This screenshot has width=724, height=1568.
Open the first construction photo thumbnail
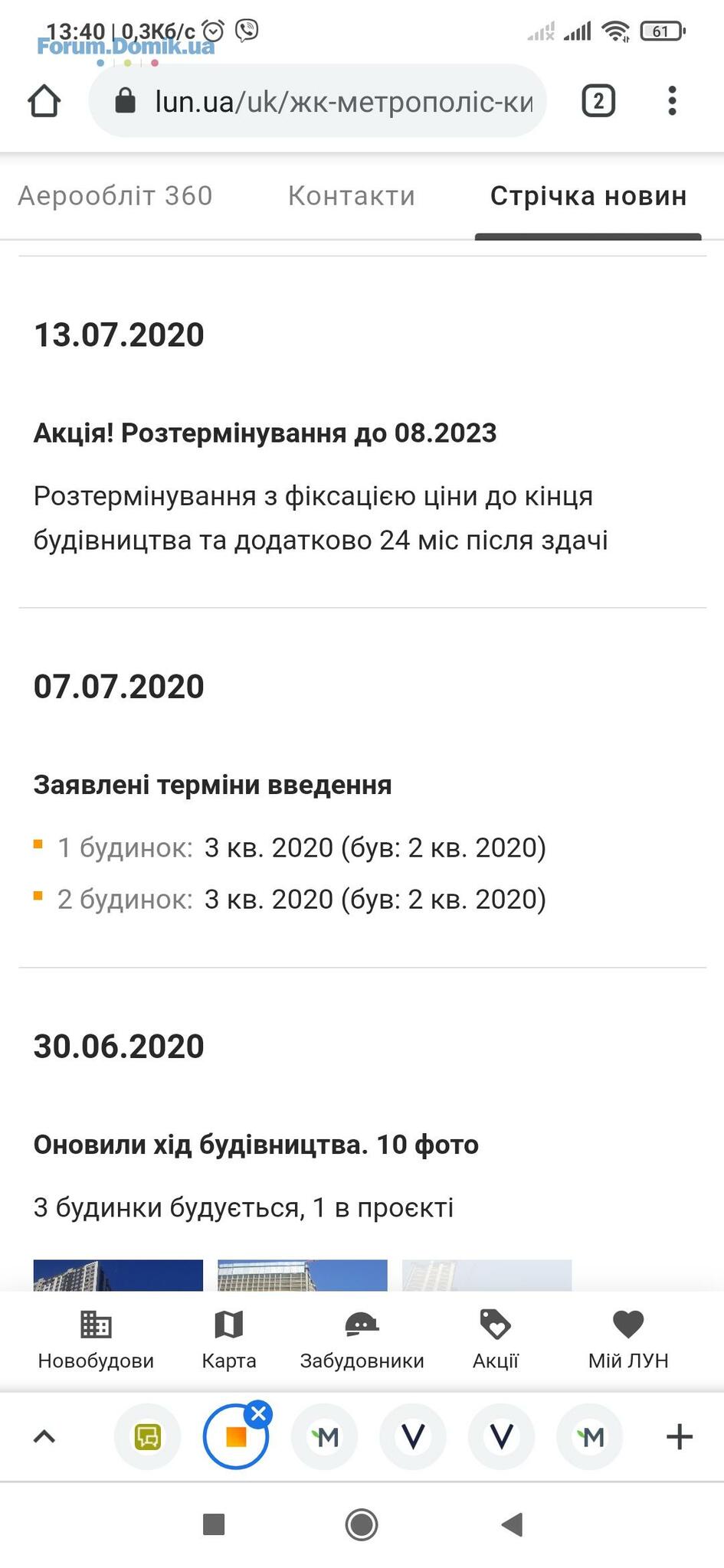point(118,1275)
